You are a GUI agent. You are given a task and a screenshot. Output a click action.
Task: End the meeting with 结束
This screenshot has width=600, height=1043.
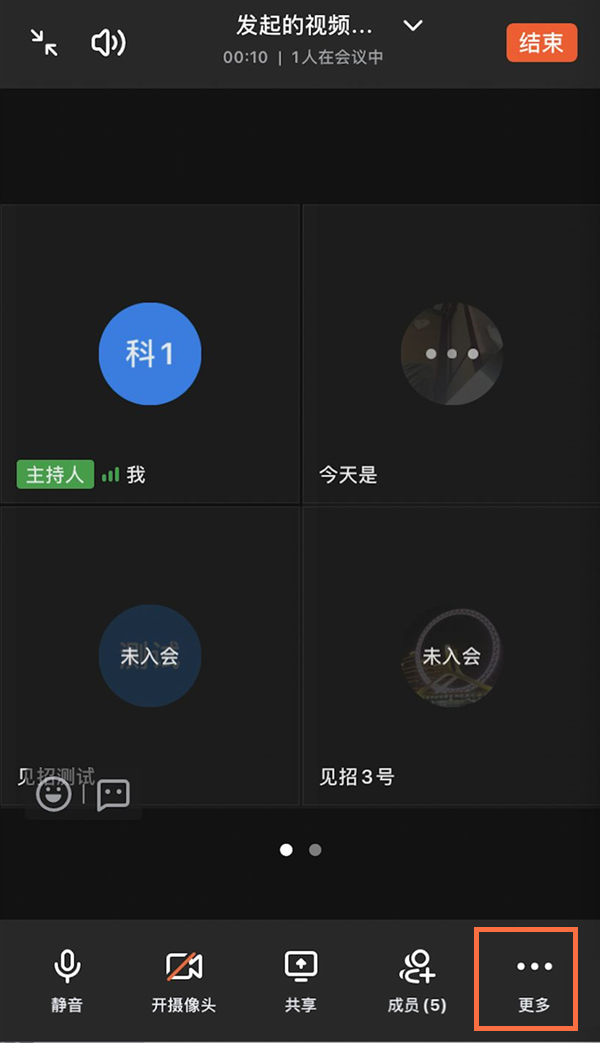(x=541, y=43)
